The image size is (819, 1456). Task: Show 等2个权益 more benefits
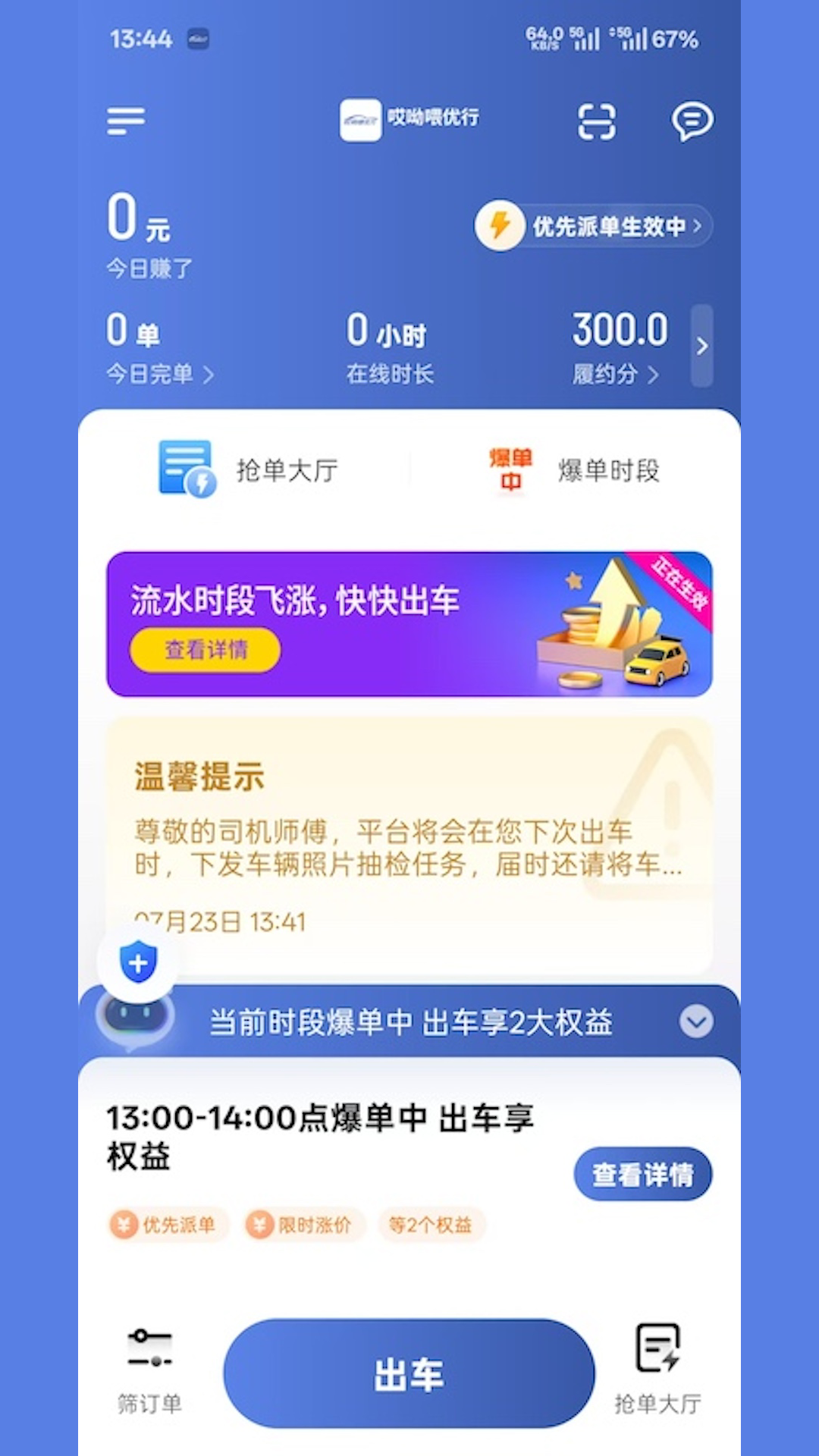coord(430,1225)
